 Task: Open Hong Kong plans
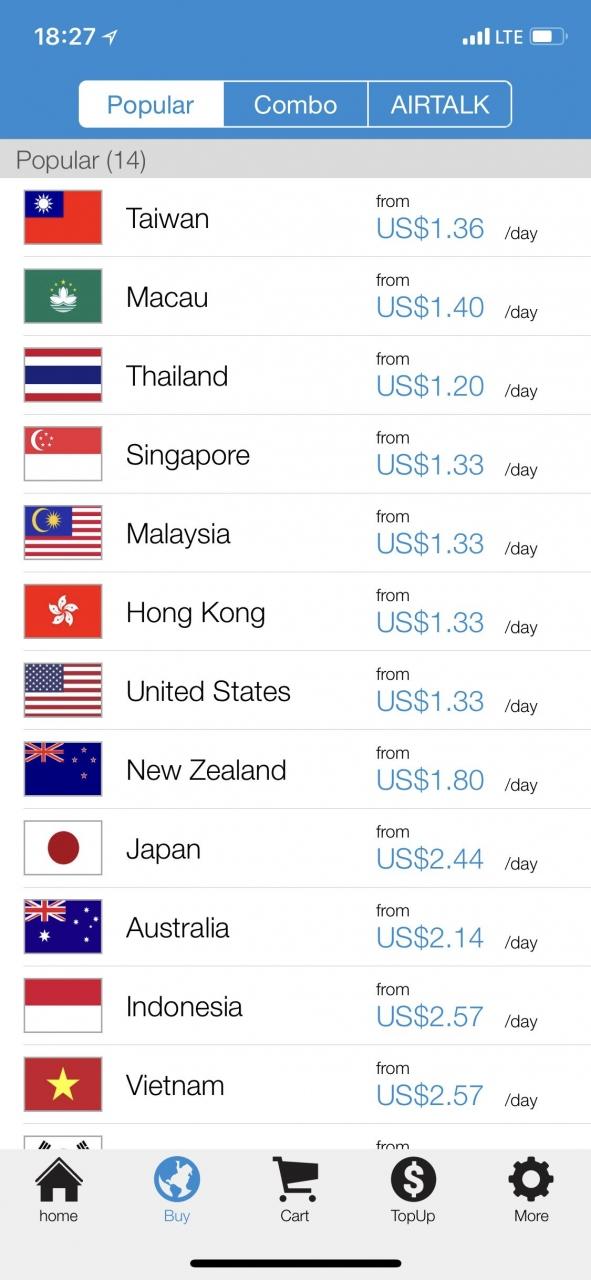(295, 613)
